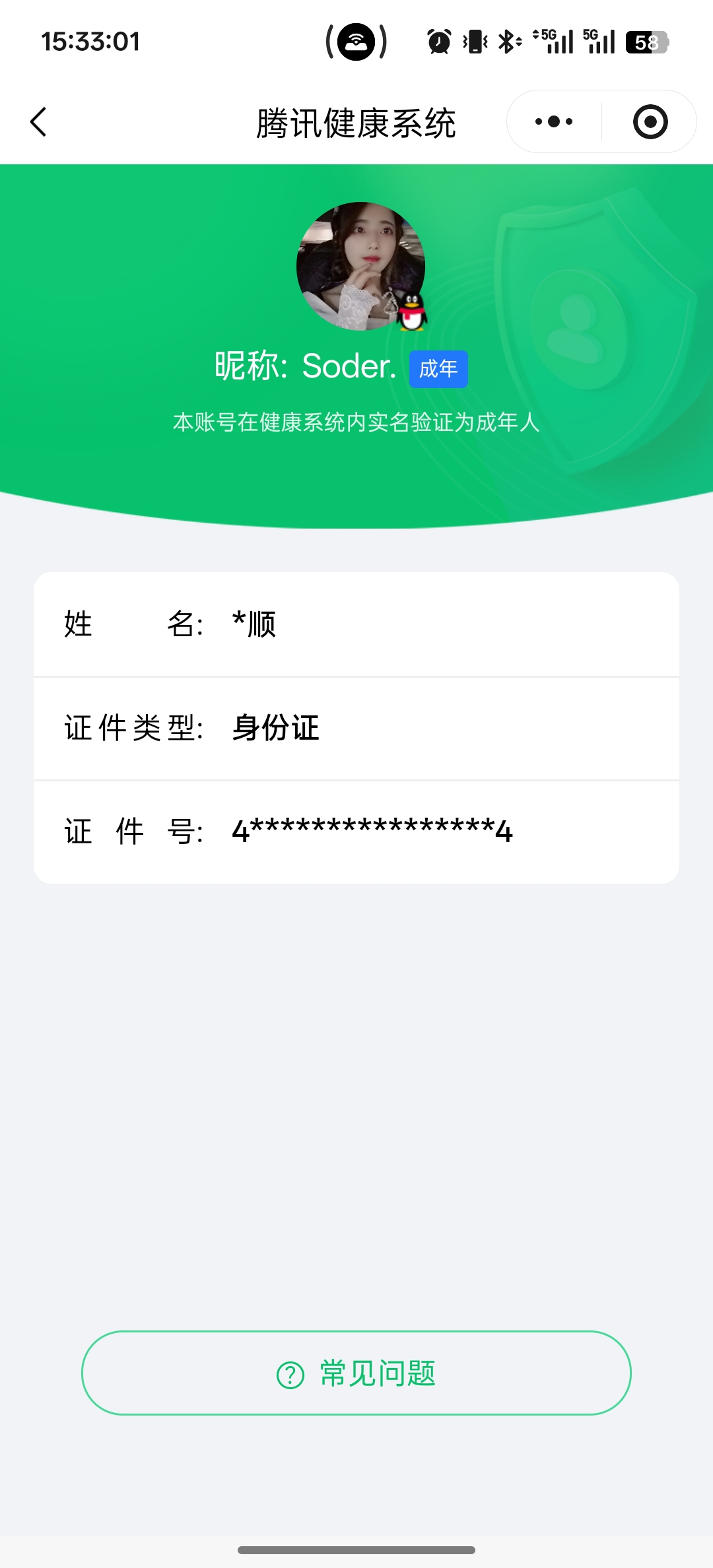Screen dimensions: 713x1568
Task: Close the mini program with the circle icon
Action: point(650,121)
